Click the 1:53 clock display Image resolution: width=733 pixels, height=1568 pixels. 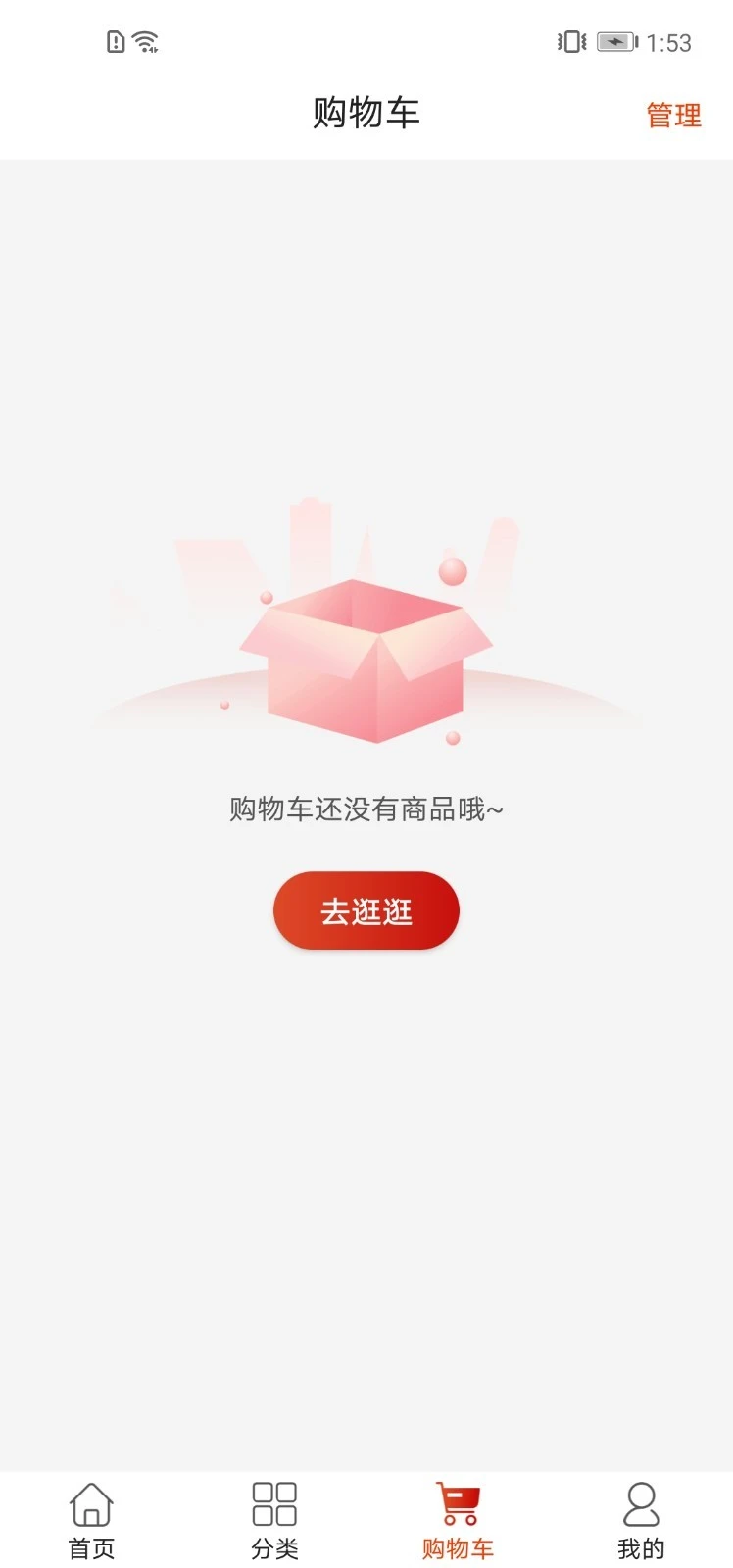[670, 42]
